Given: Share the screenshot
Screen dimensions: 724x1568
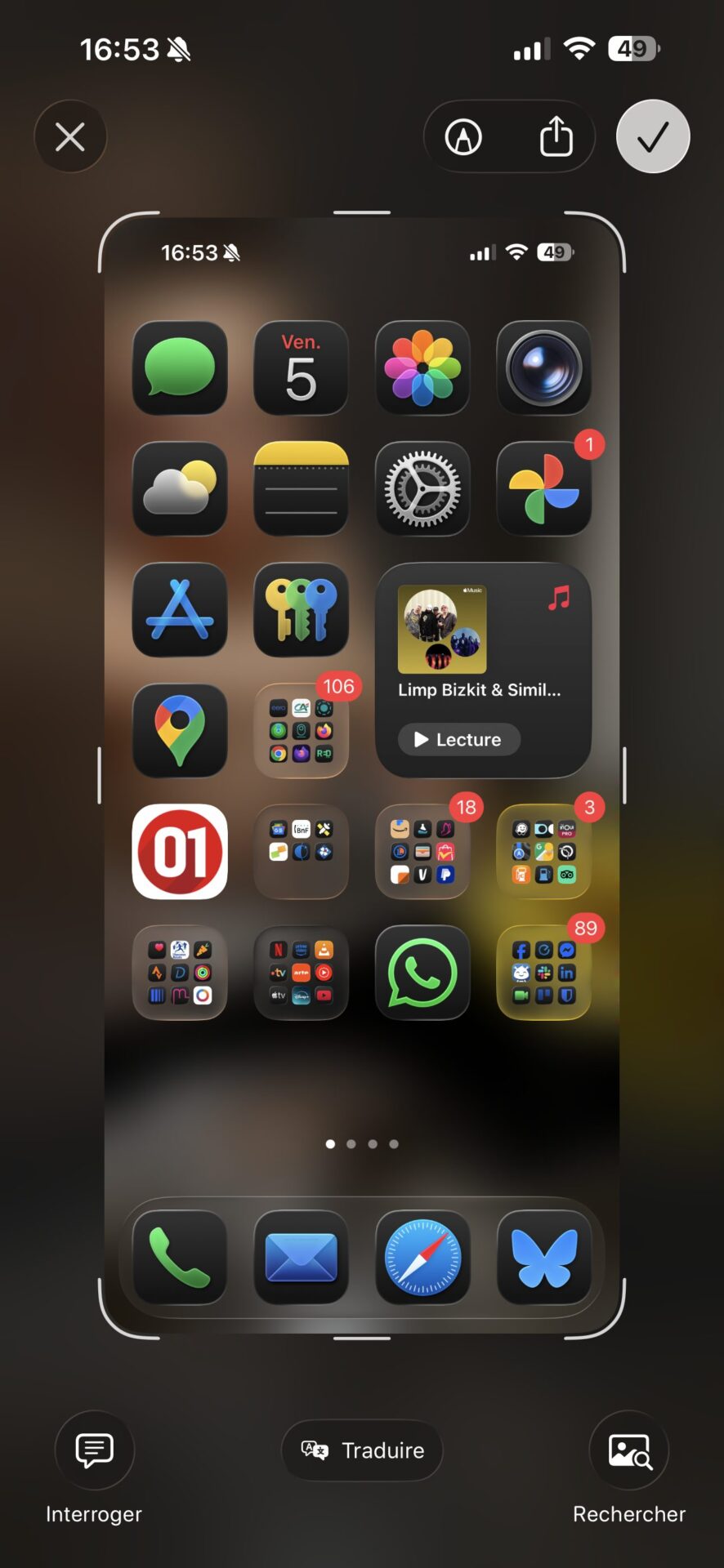Looking at the screenshot, I should (x=556, y=136).
